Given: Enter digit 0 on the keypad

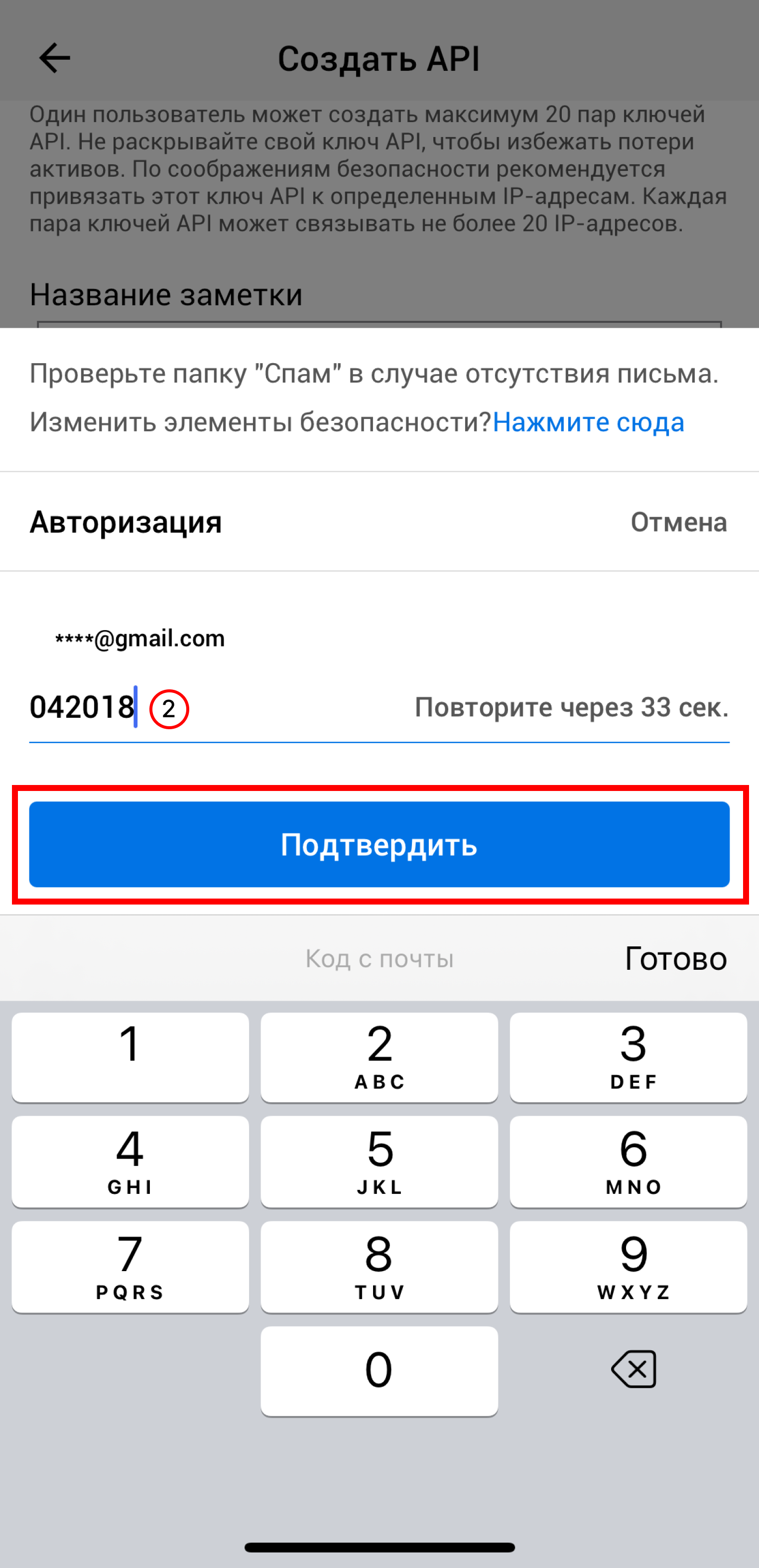Looking at the screenshot, I should (379, 1371).
